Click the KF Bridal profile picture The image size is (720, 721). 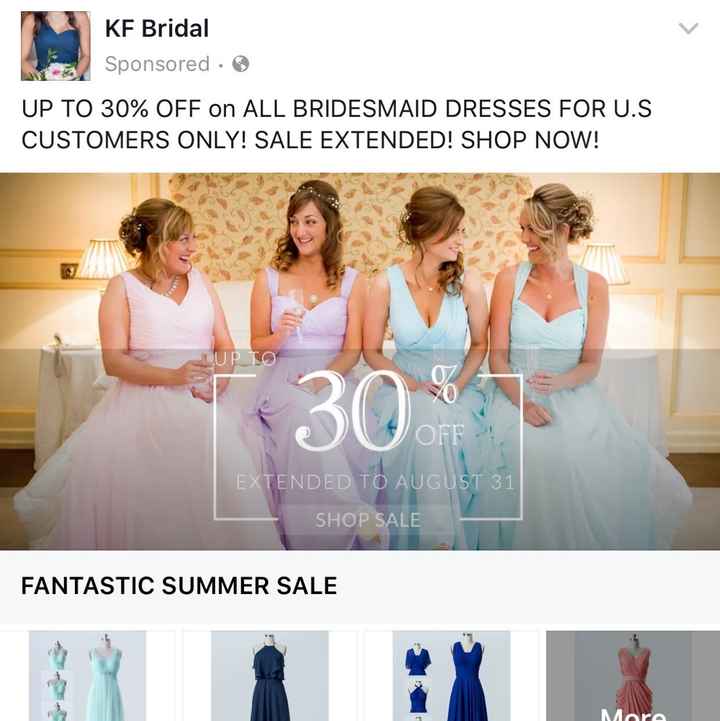58,44
